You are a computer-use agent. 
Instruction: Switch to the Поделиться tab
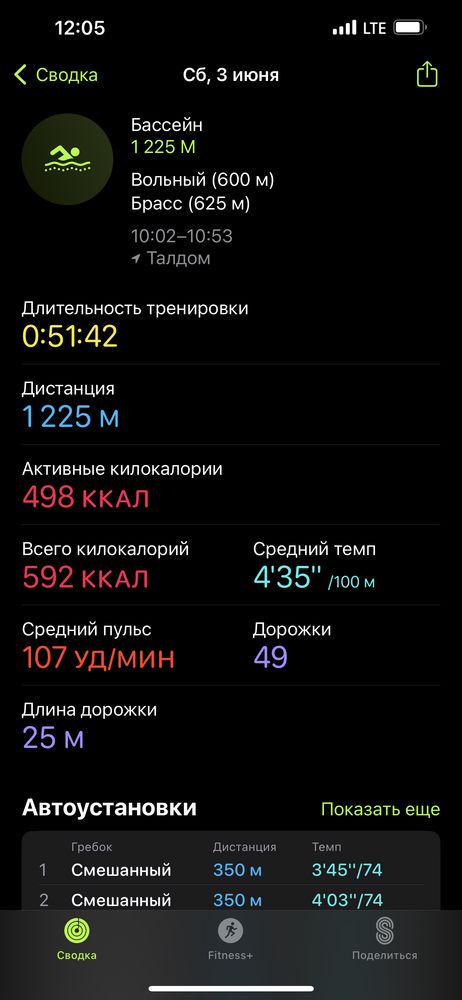tap(384, 939)
